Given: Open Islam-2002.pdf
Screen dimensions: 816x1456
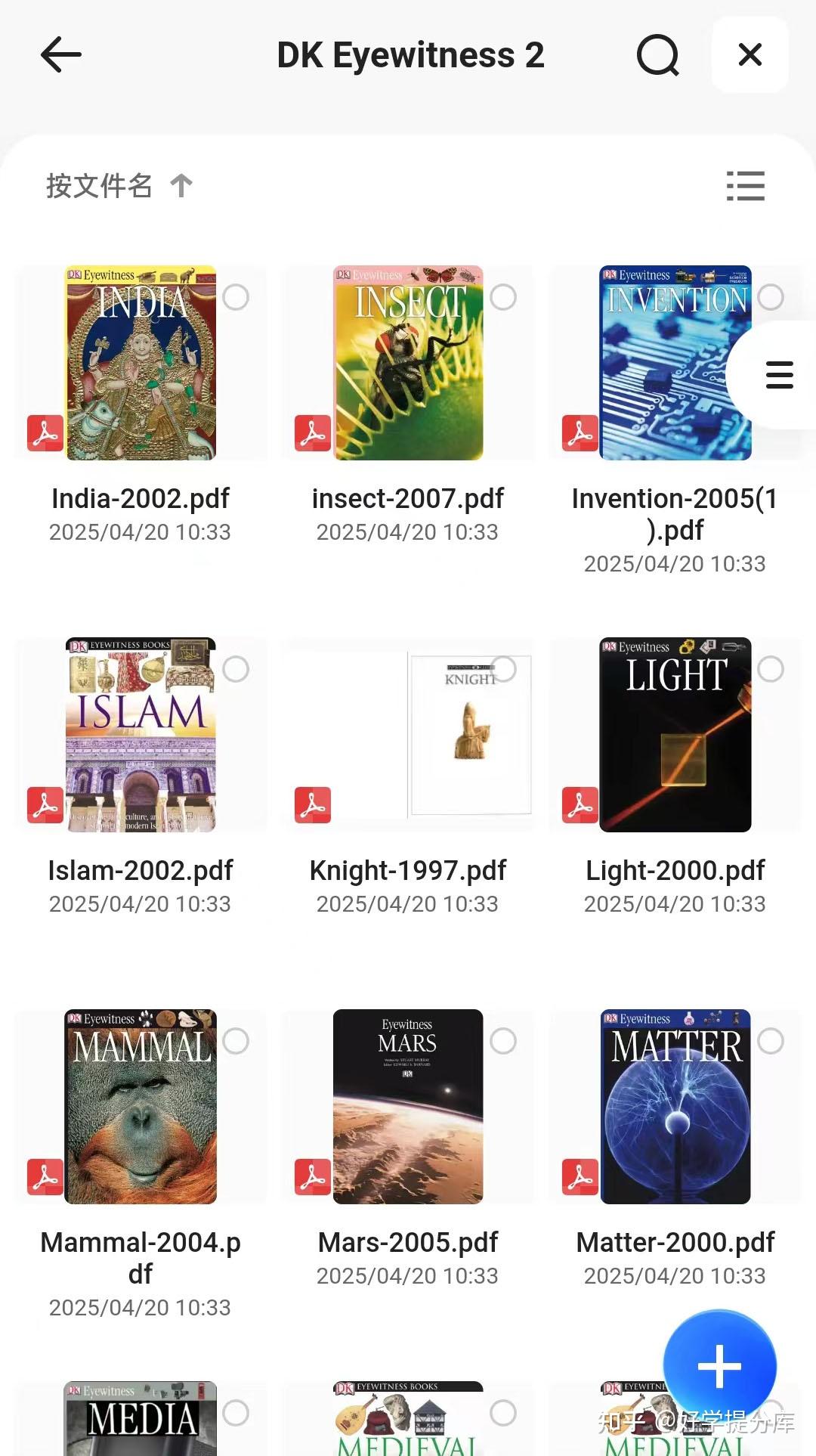Looking at the screenshot, I should (x=141, y=735).
